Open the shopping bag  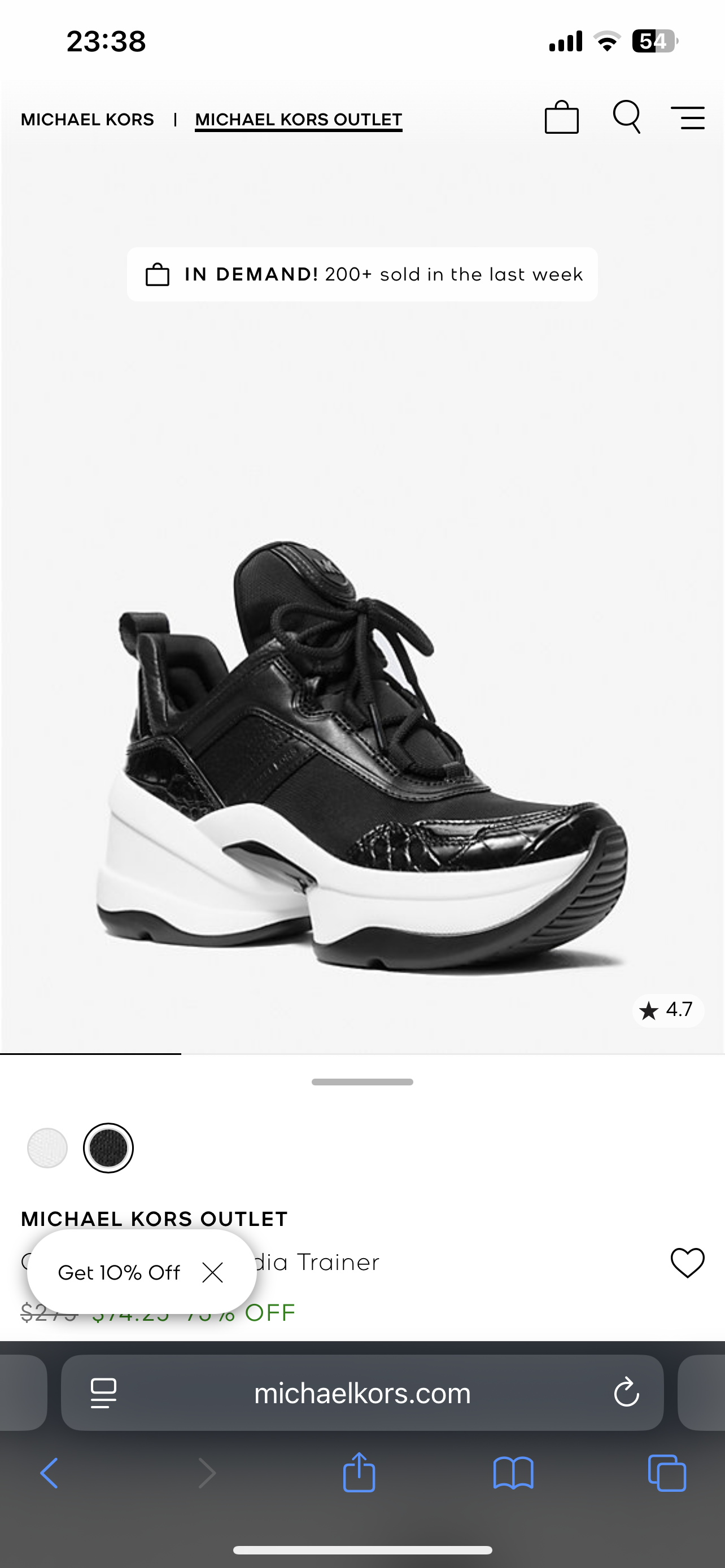[x=561, y=117]
